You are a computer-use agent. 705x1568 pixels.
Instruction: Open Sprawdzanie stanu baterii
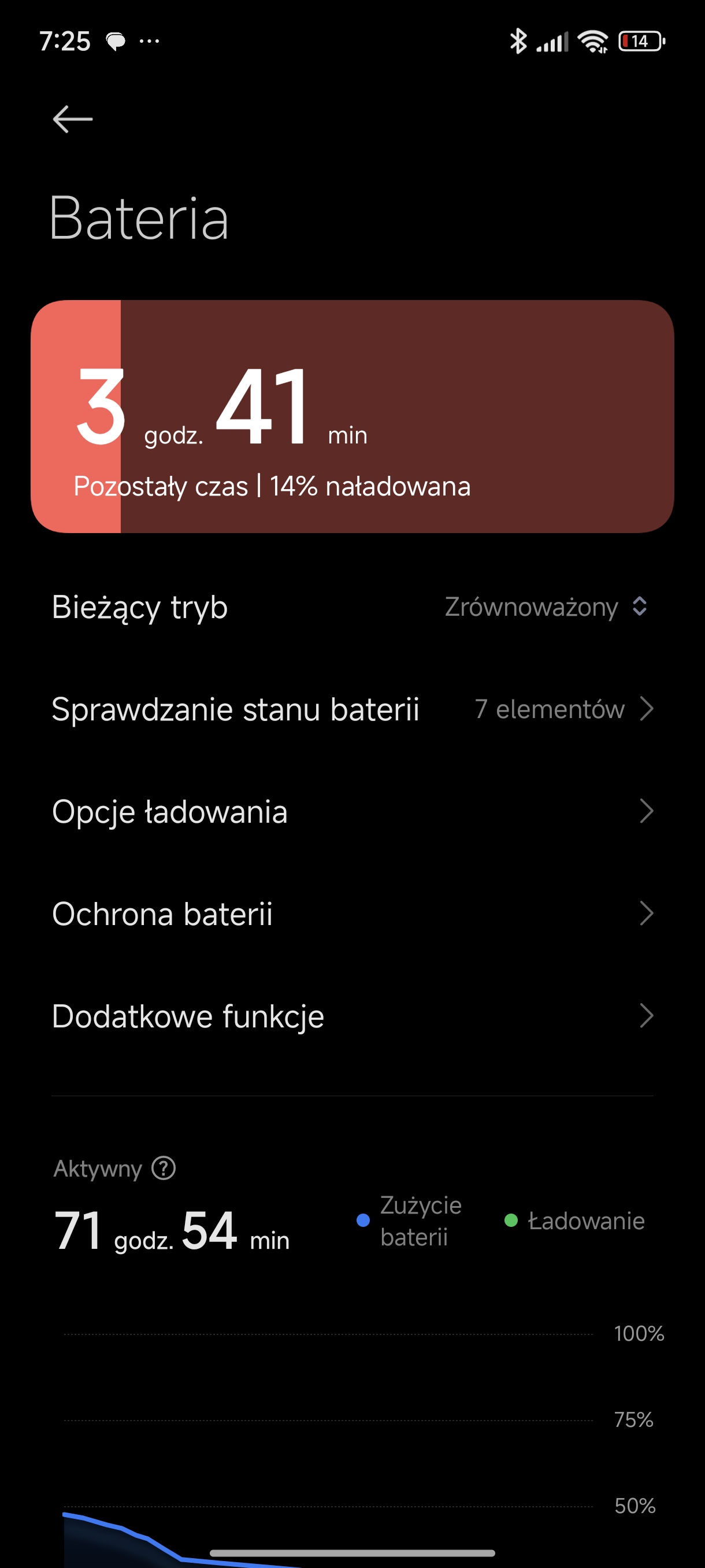(x=352, y=709)
